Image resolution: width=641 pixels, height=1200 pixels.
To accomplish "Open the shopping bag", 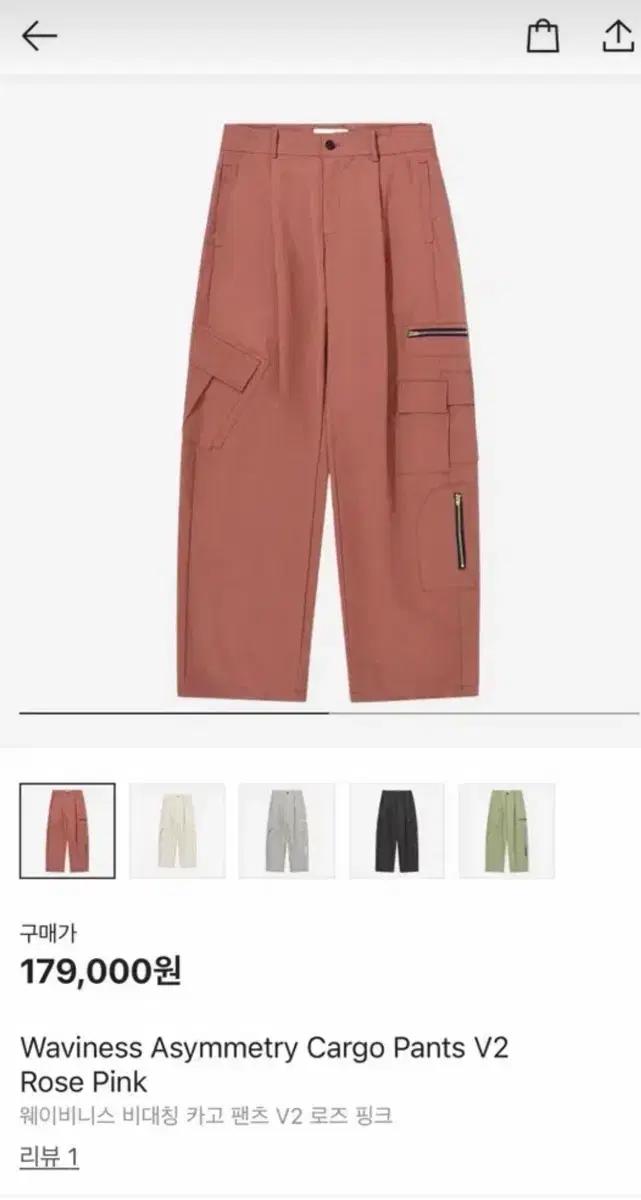I will (x=543, y=37).
